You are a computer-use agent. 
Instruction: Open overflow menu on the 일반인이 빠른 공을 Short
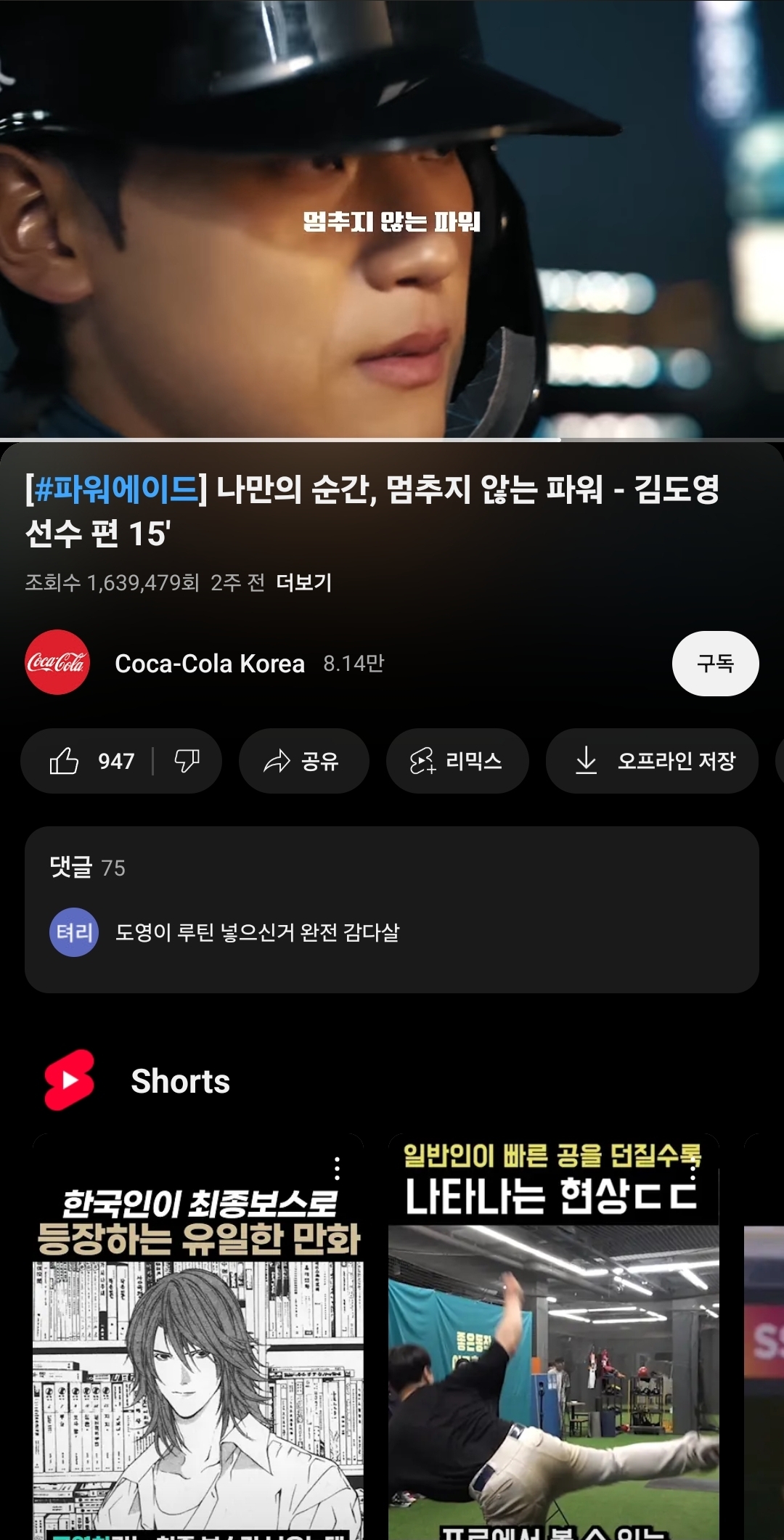click(x=693, y=1168)
